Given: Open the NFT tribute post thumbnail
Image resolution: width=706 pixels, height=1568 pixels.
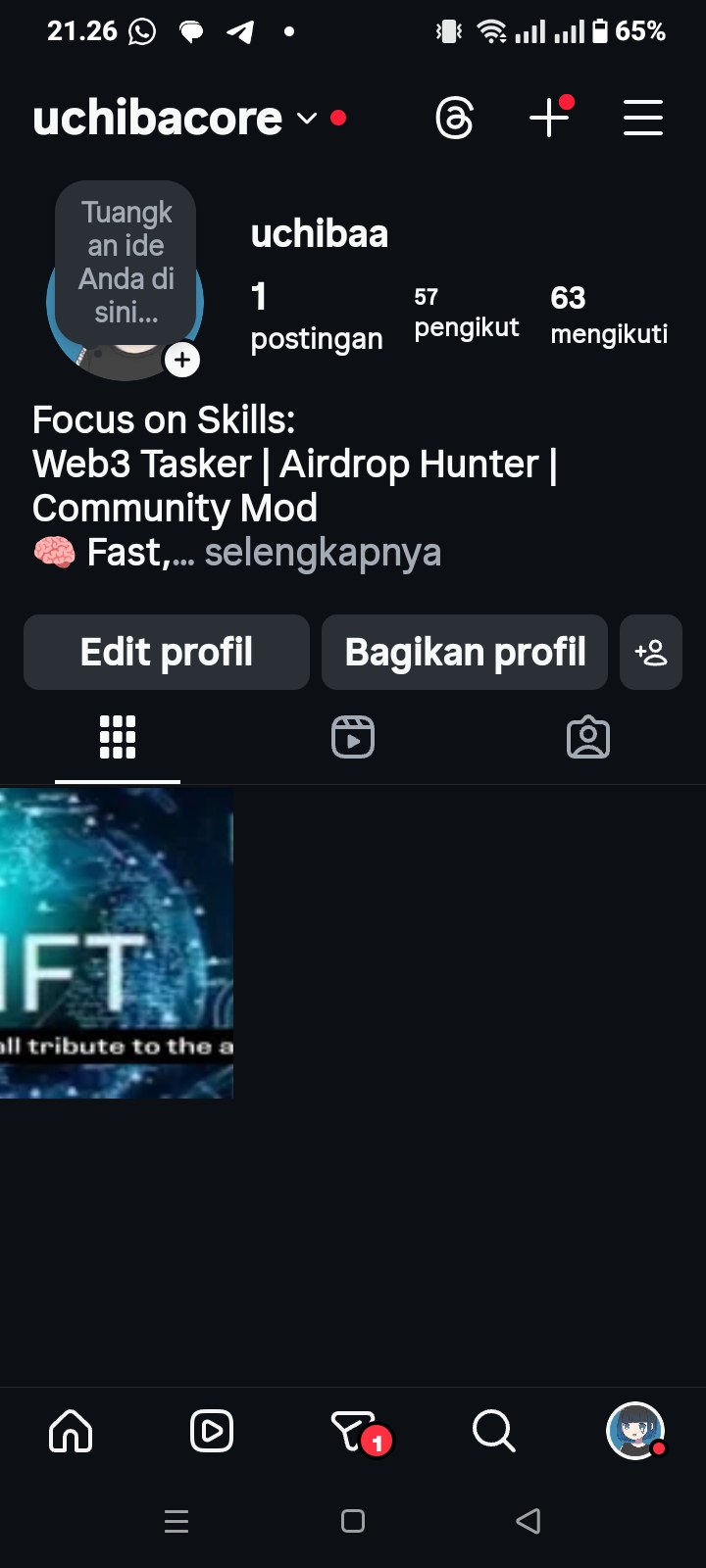Looking at the screenshot, I should pyautogui.click(x=117, y=943).
